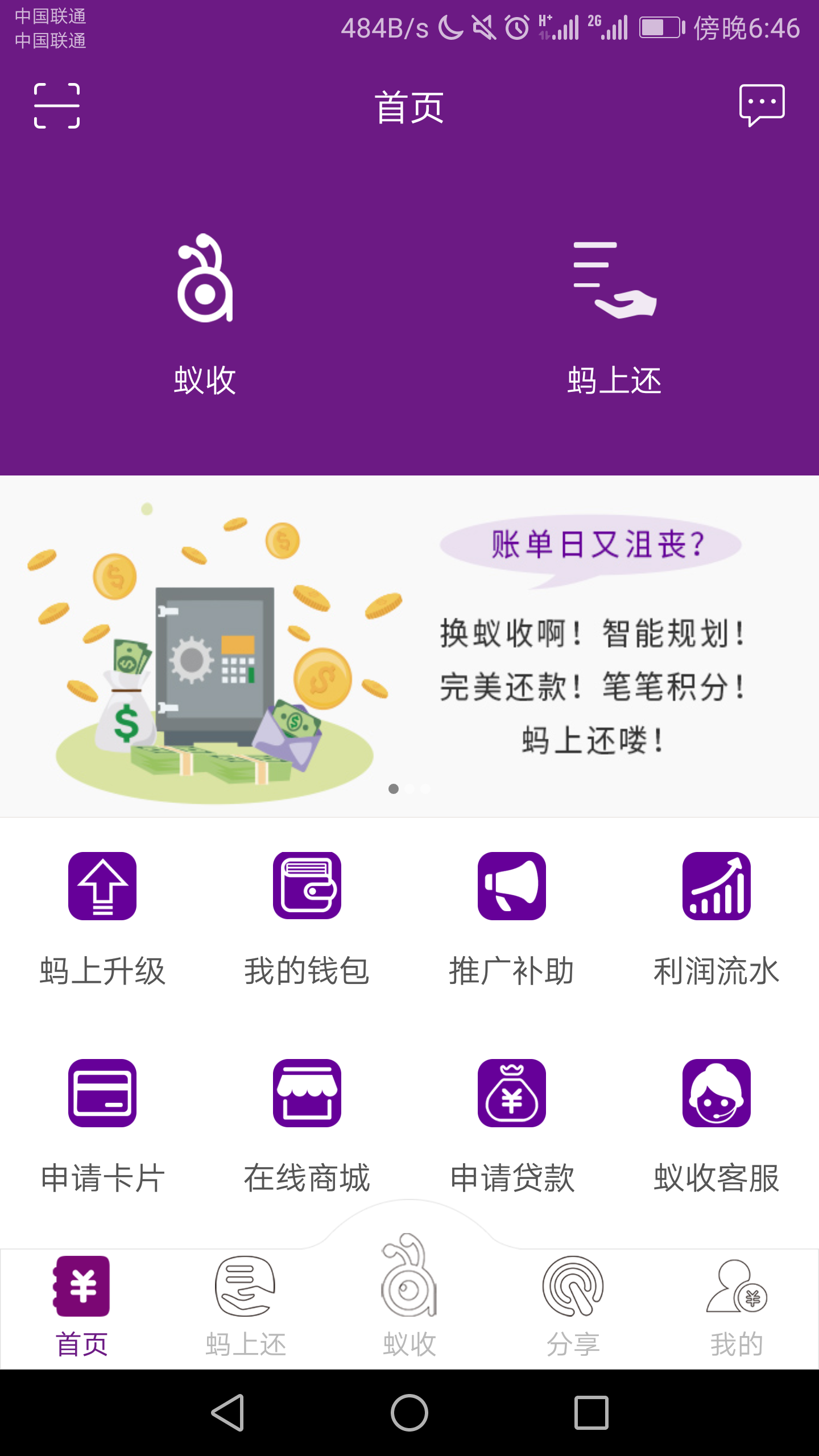Switch to the 蚁收 center bottom tab

[409, 1297]
